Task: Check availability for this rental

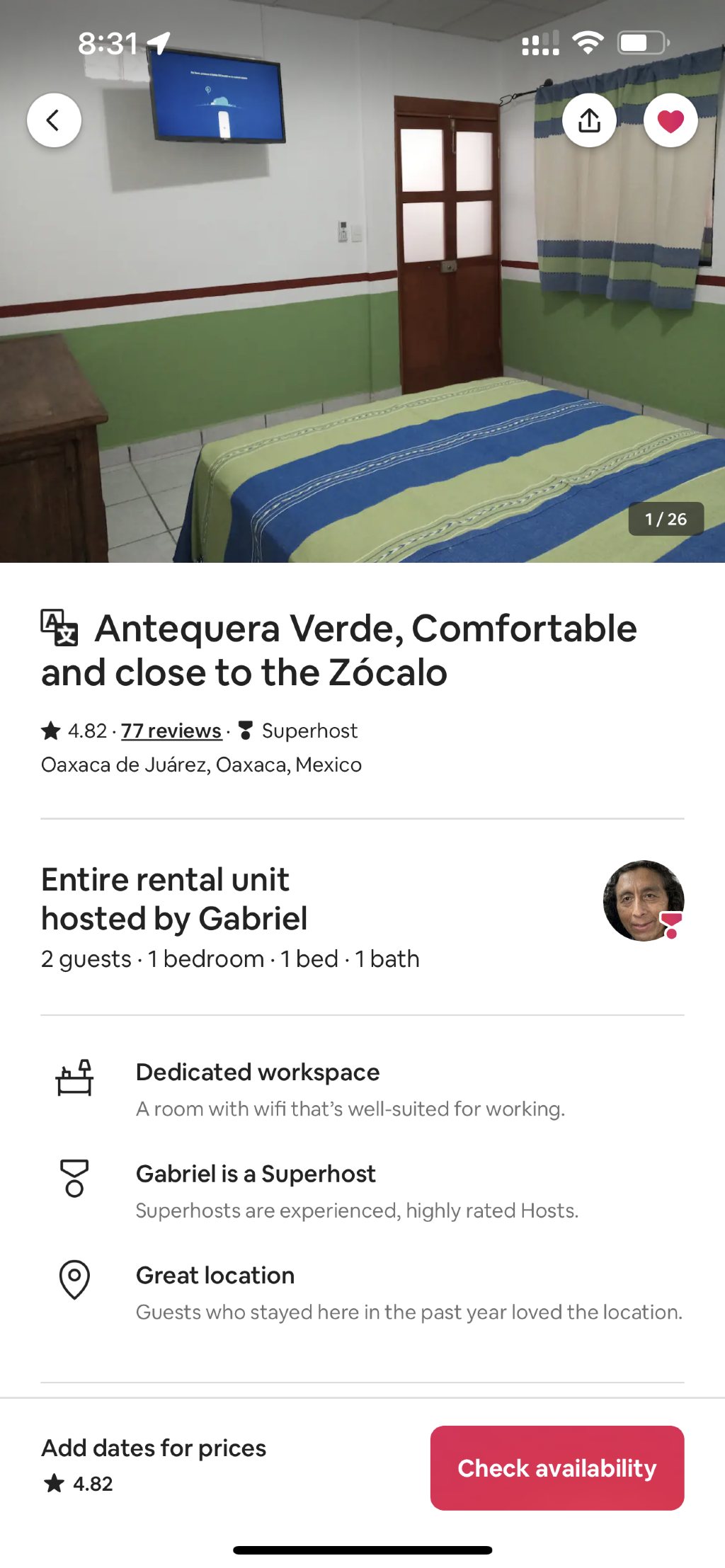Action: [x=557, y=1467]
